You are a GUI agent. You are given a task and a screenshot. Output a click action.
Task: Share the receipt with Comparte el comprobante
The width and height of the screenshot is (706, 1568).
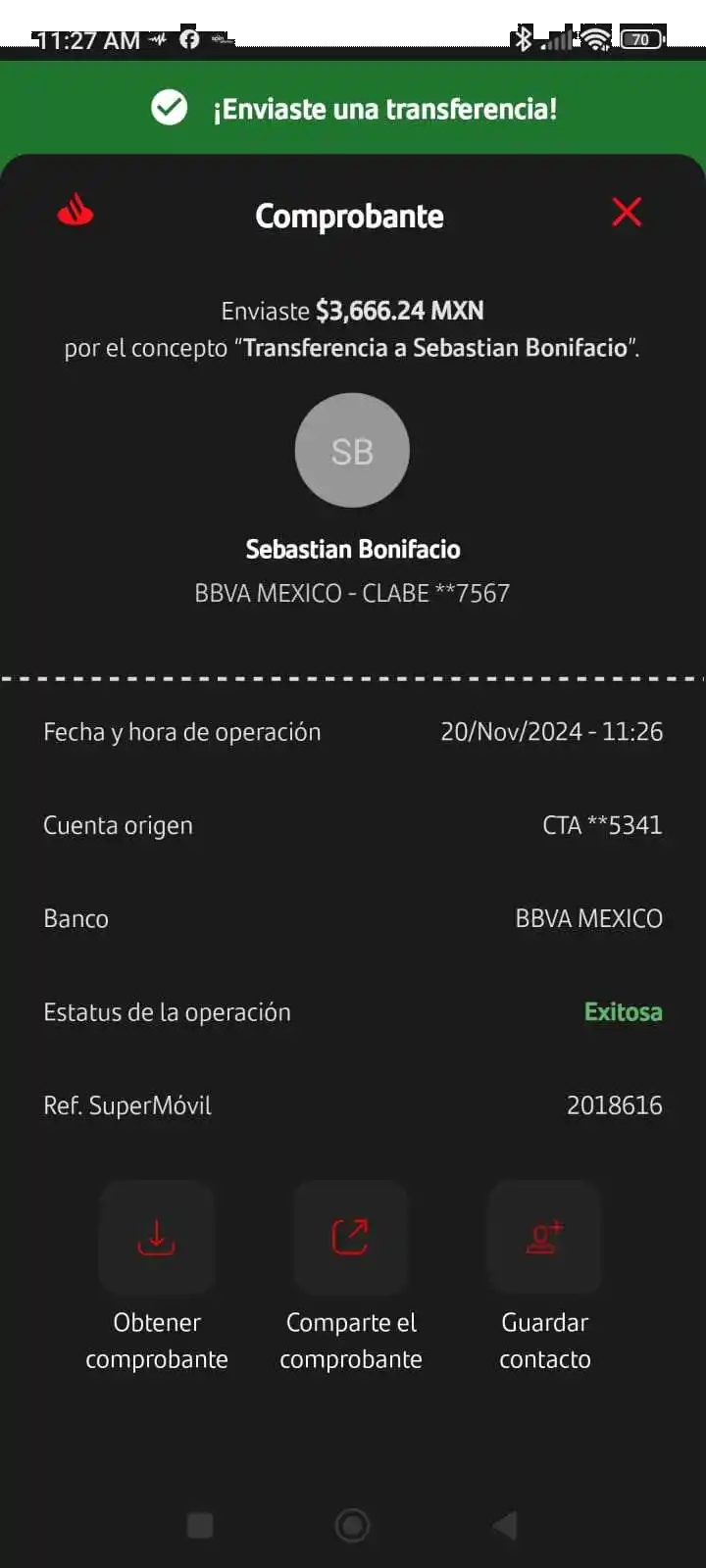(350, 1237)
